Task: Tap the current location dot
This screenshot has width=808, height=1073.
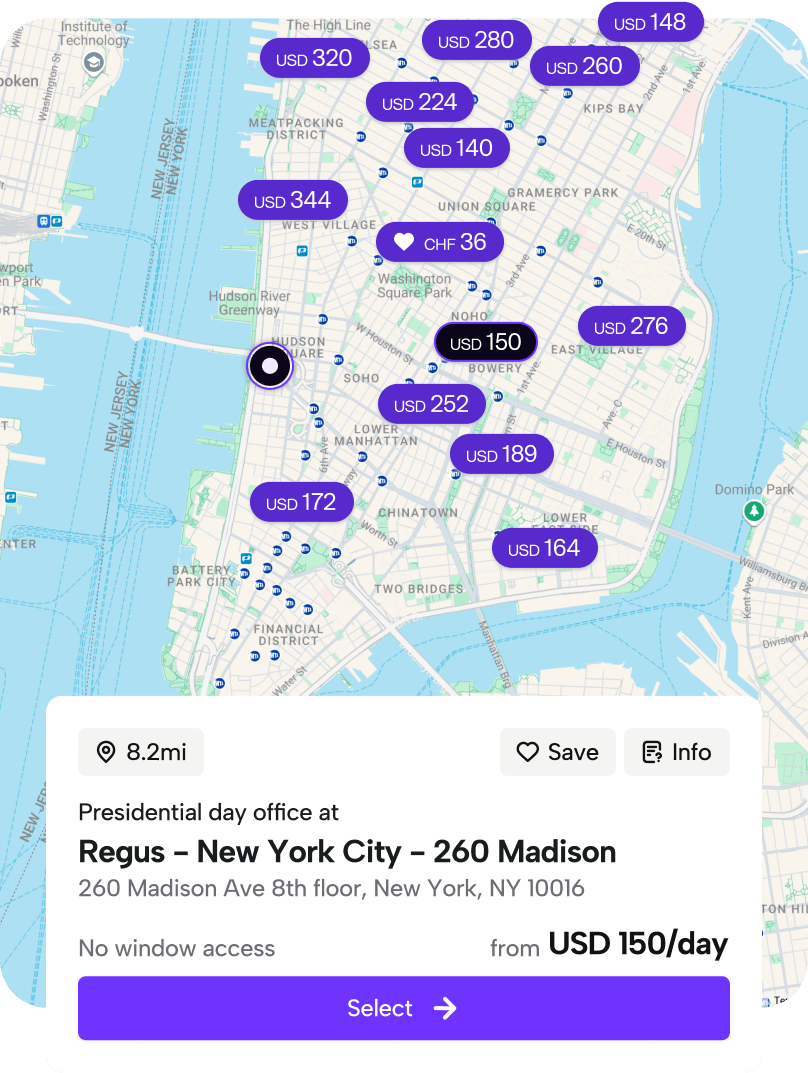Action: point(269,366)
